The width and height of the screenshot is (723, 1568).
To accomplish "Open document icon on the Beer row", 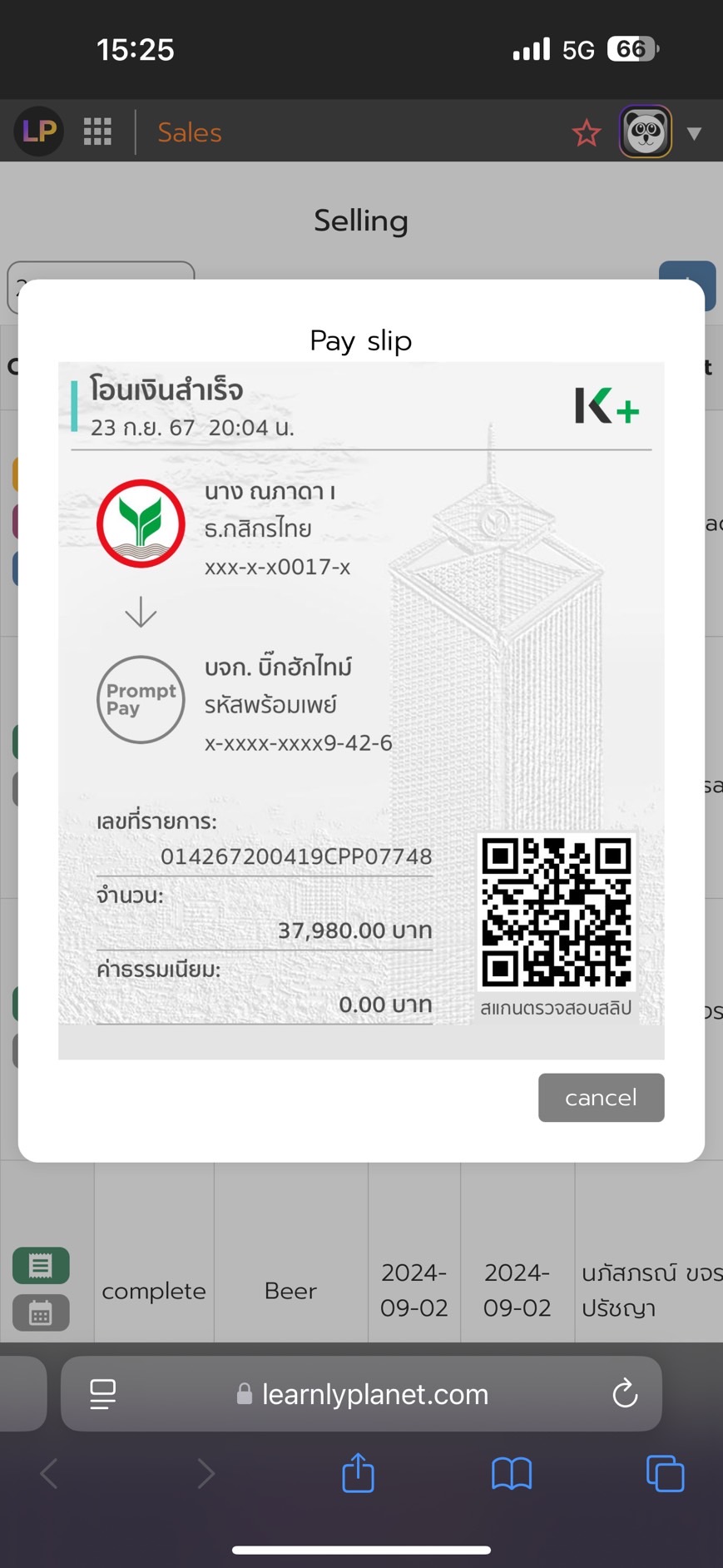I will pyautogui.click(x=41, y=1266).
